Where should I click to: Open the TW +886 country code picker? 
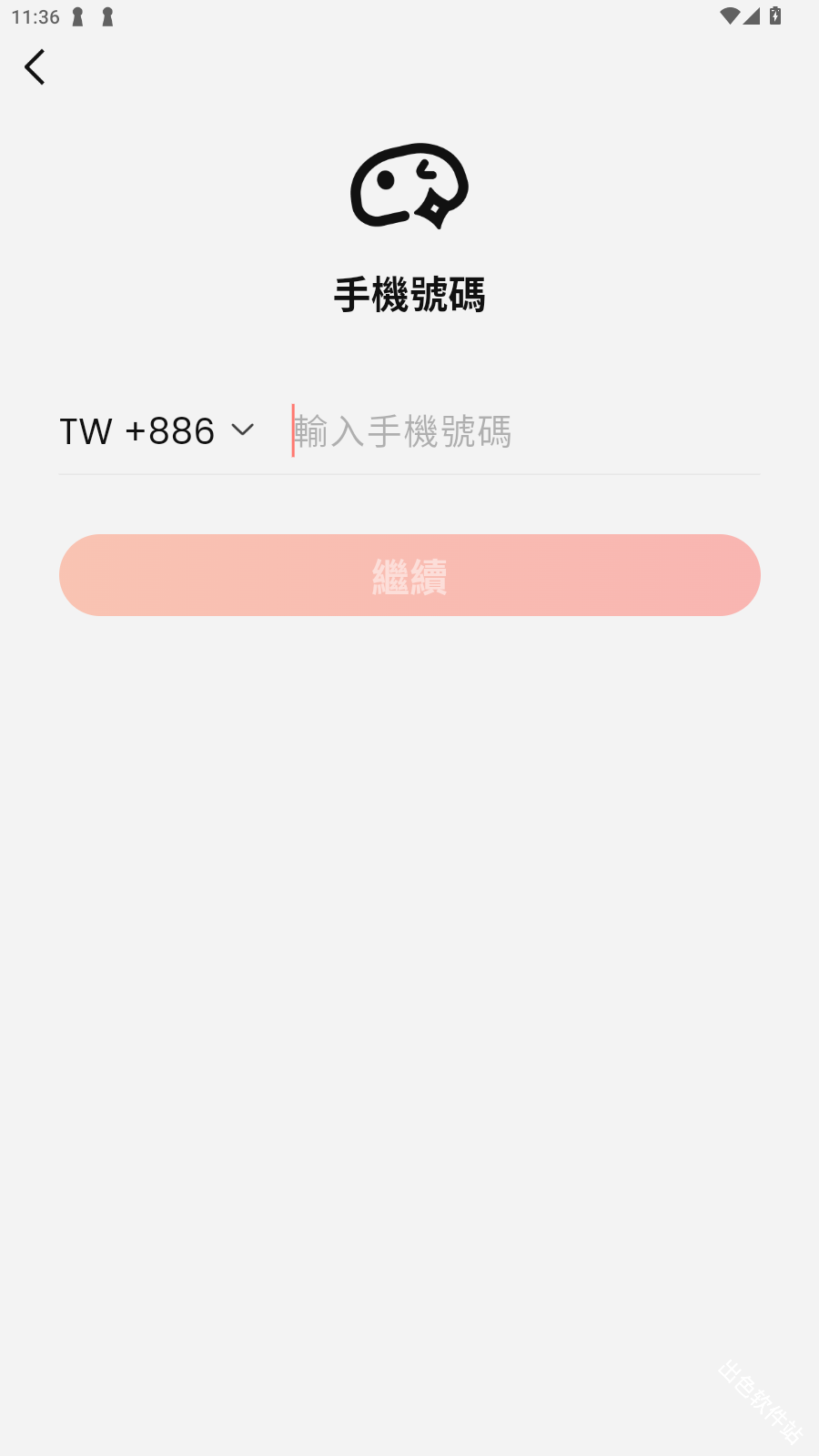[157, 430]
